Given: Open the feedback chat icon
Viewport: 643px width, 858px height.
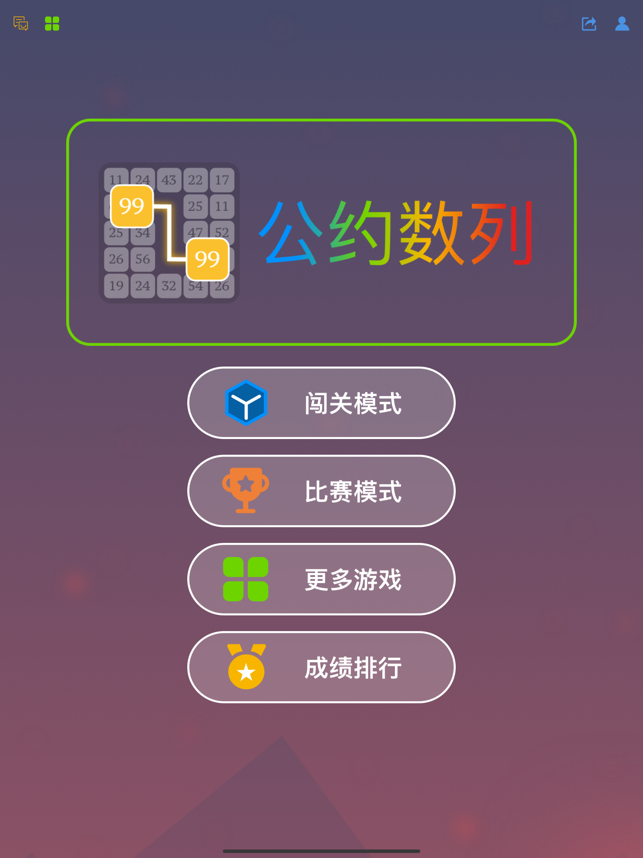Looking at the screenshot, I should point(21,23).
